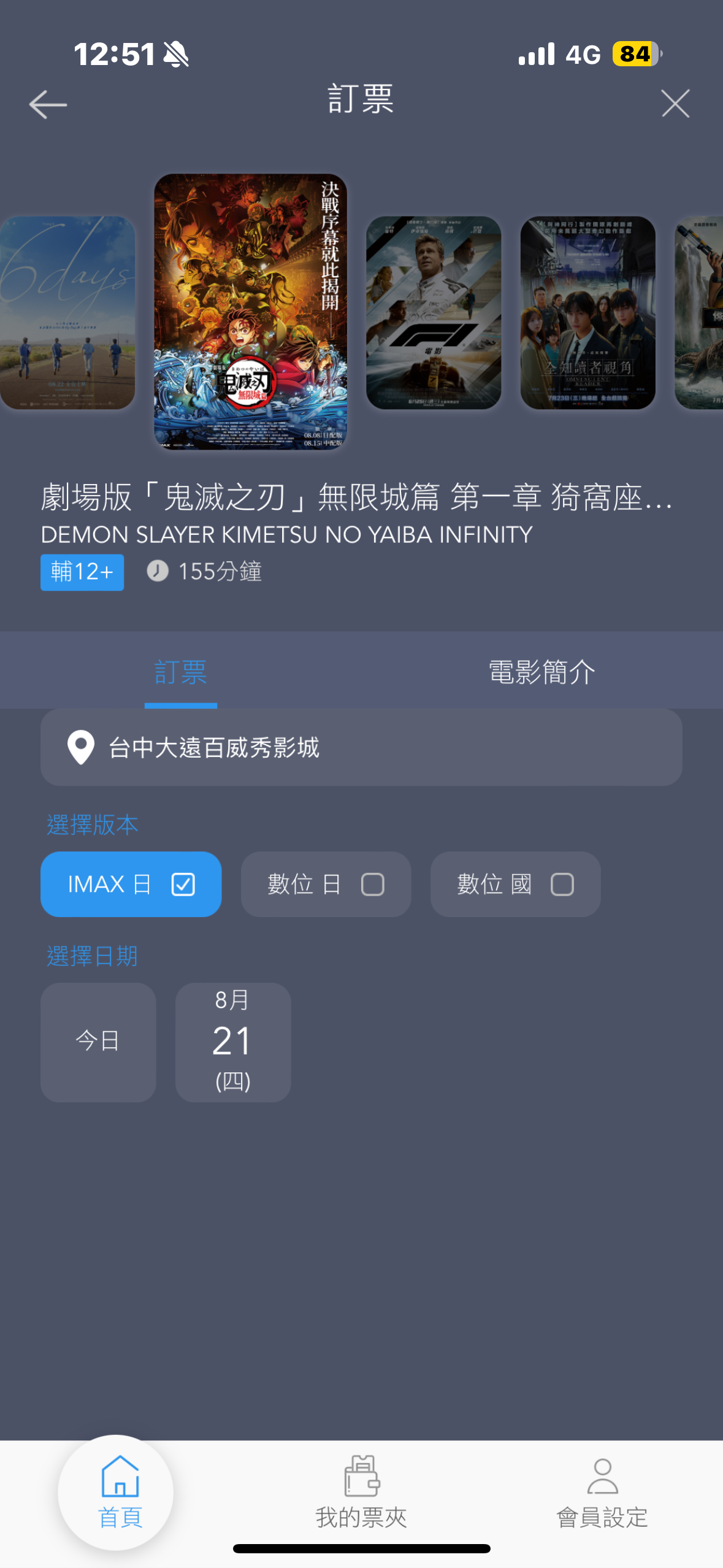Uncheck the IMAX 日 version
This screenshot has width=723, height=1568.
click(x=131, y=884)
